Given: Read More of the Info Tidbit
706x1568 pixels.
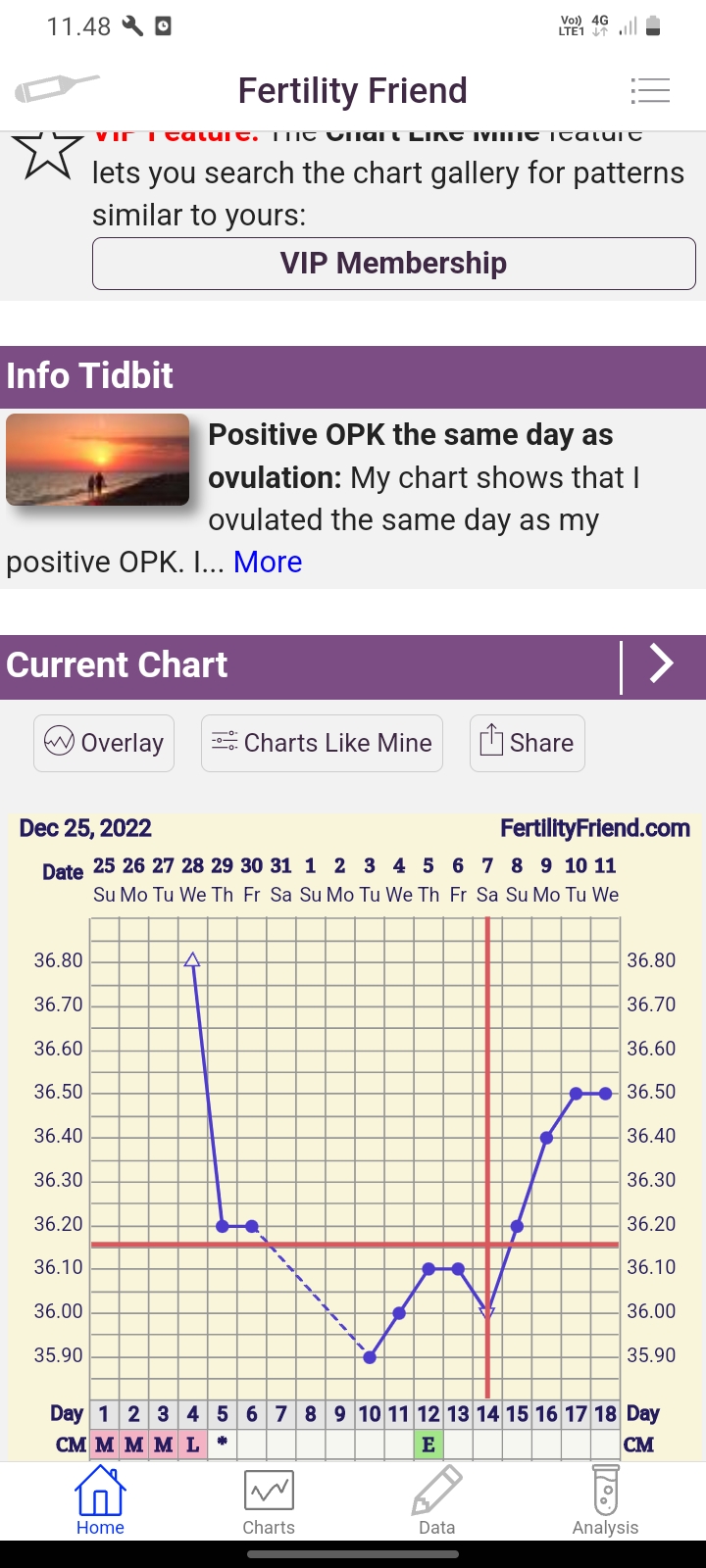Looking at the screenshot, I should point(268,563).
